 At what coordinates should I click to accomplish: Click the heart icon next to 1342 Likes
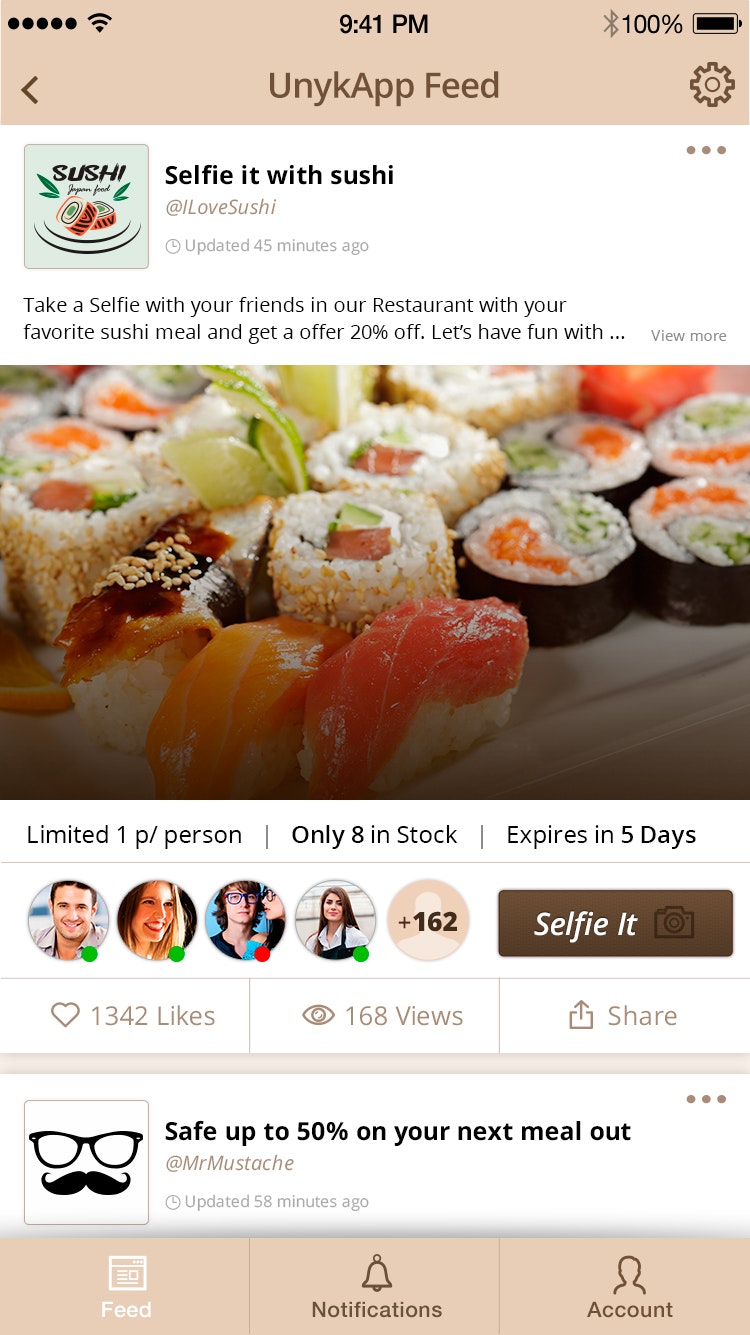coord(64,1015)
